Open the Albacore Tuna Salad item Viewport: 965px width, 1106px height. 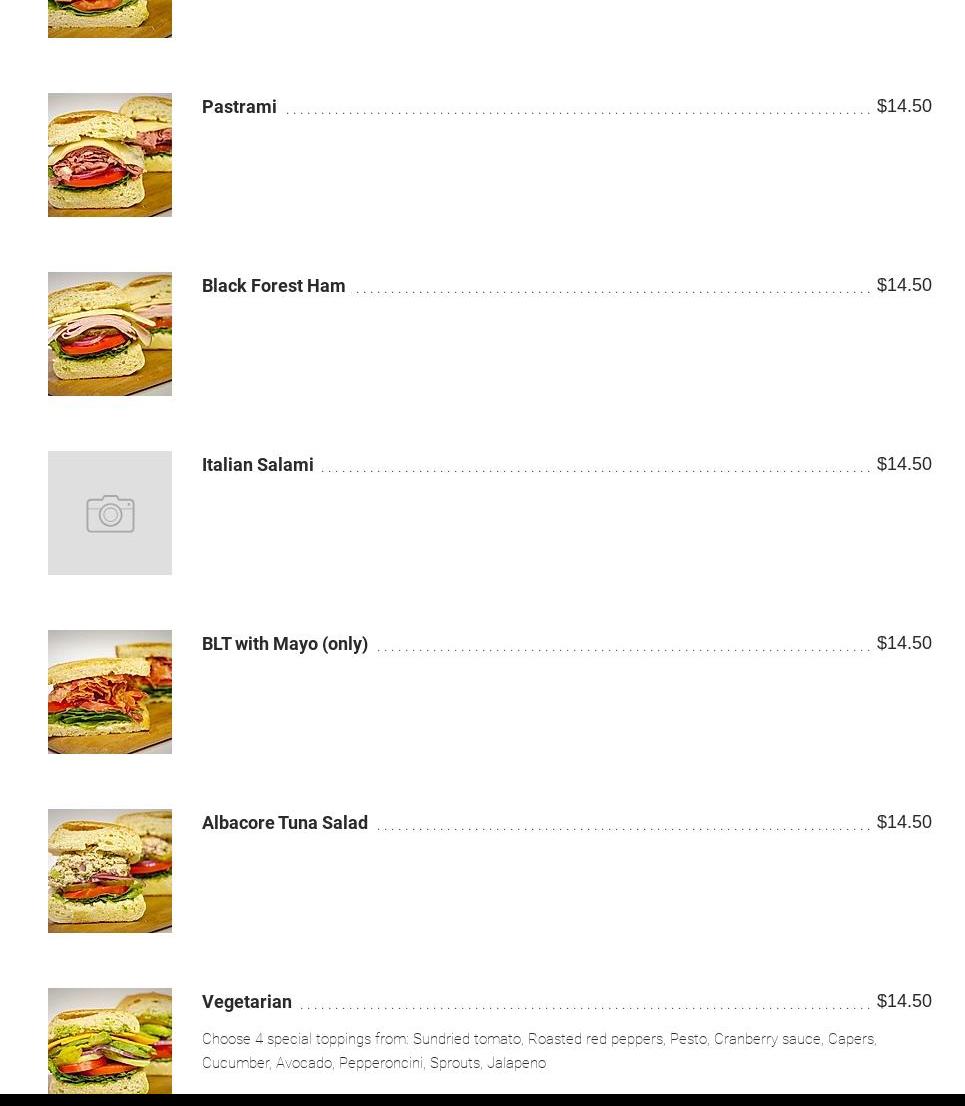[284, 823]
